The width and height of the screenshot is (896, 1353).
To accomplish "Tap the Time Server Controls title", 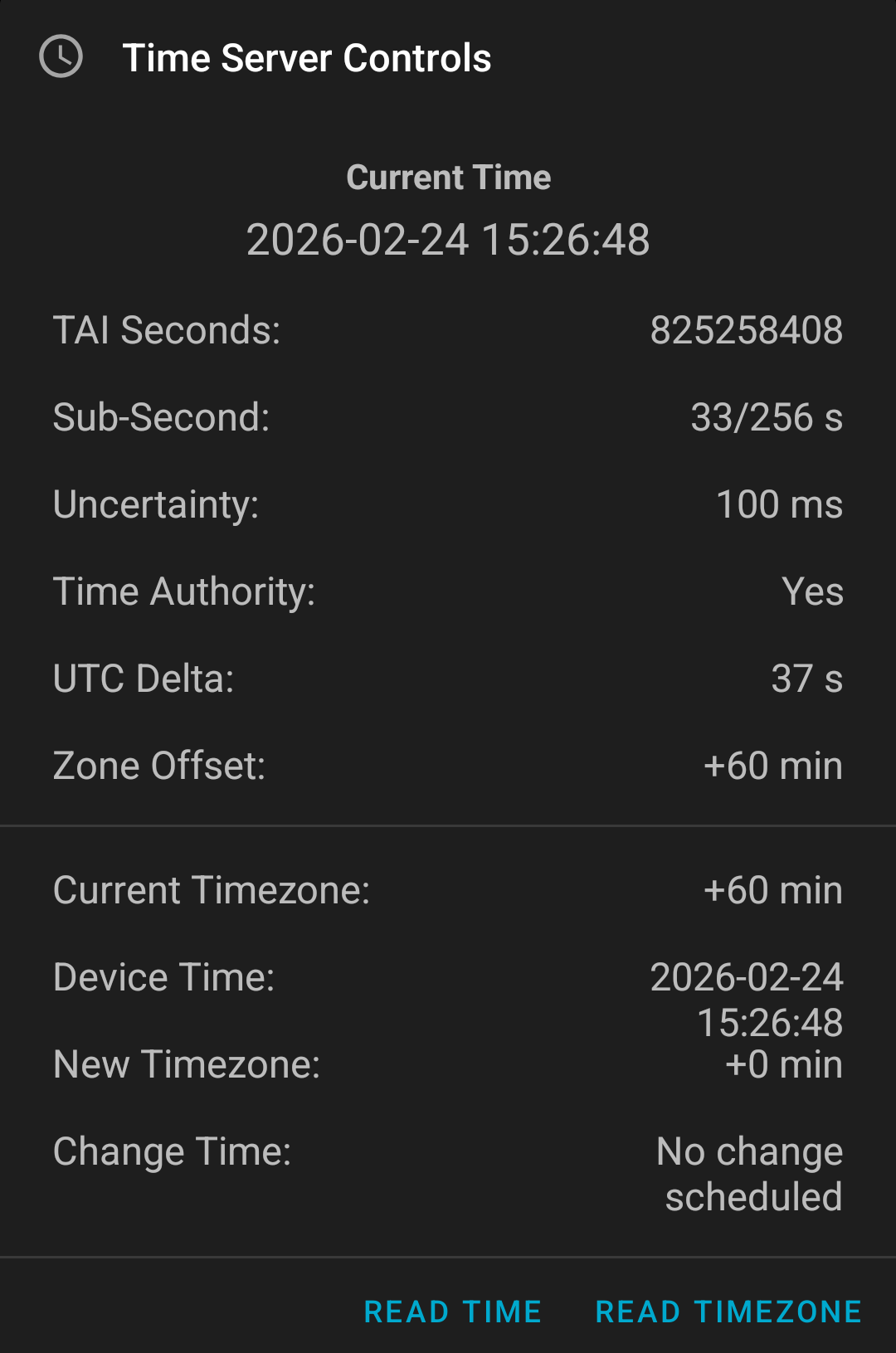I will tap(308, 58).
